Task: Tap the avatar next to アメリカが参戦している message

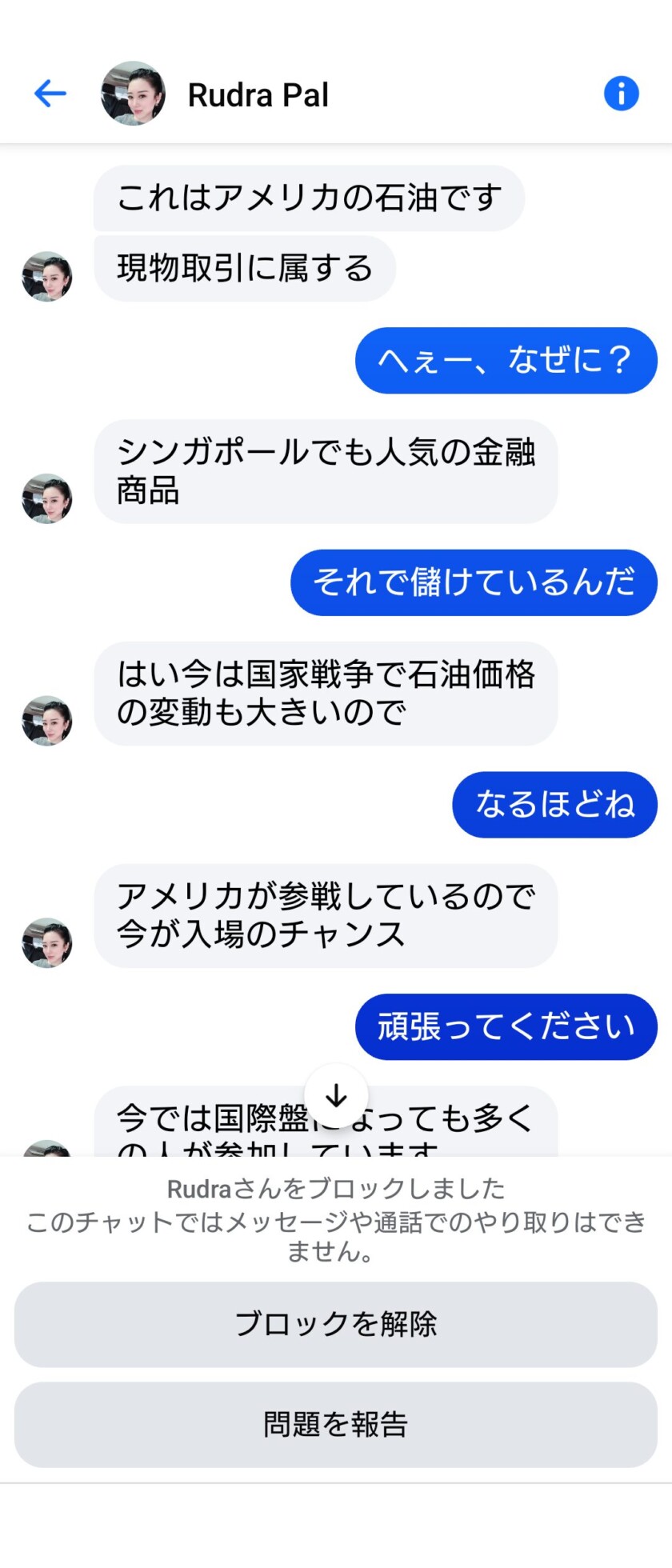Action: tap(46, 942)
